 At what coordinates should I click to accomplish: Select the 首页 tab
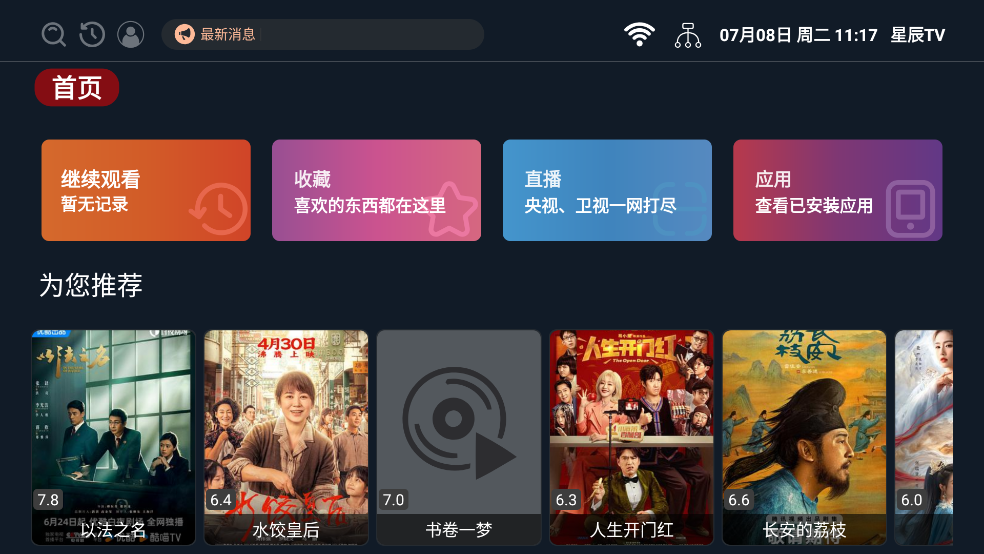(77, 88)
